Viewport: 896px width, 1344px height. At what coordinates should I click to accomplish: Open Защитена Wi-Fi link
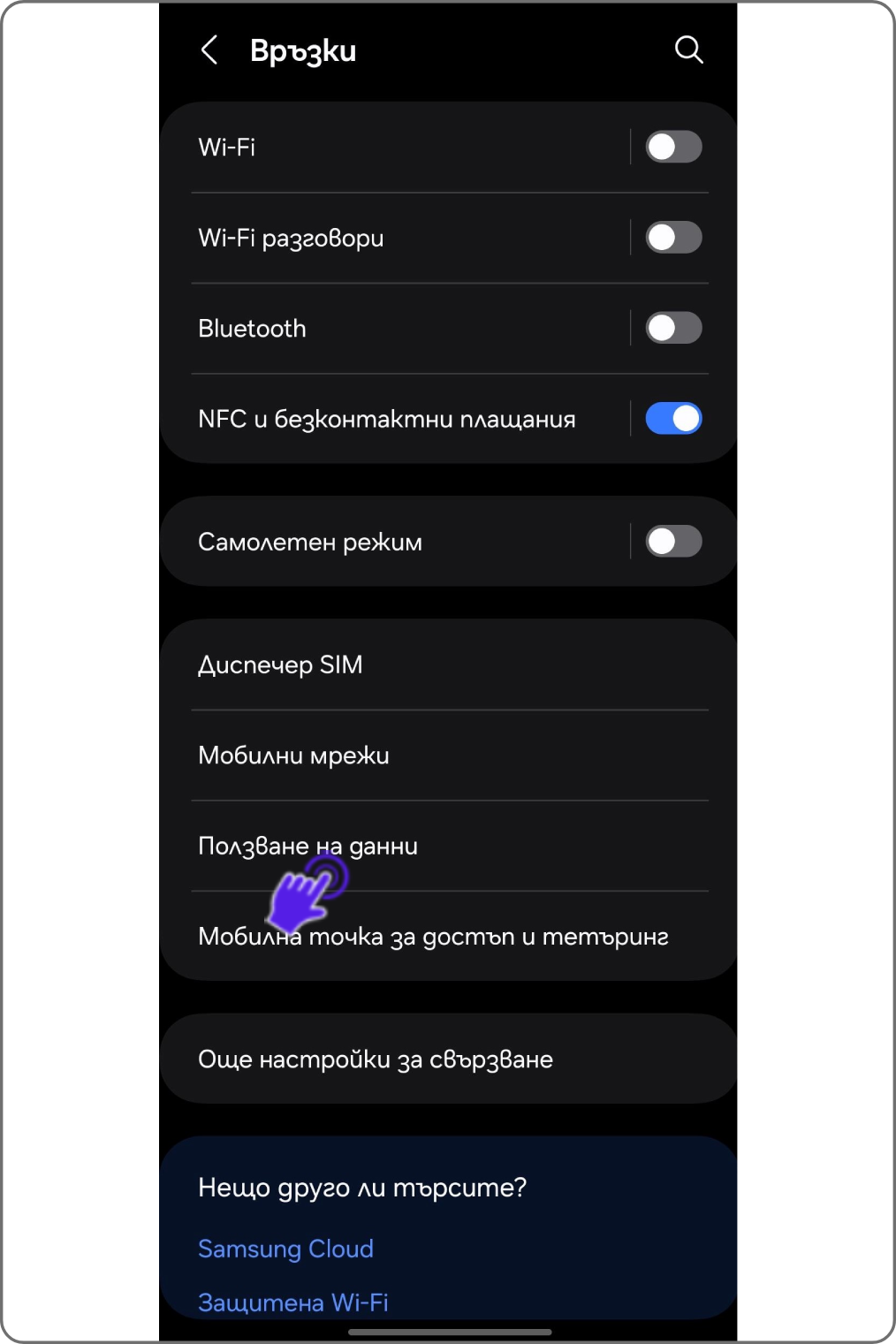(293, 1302)
